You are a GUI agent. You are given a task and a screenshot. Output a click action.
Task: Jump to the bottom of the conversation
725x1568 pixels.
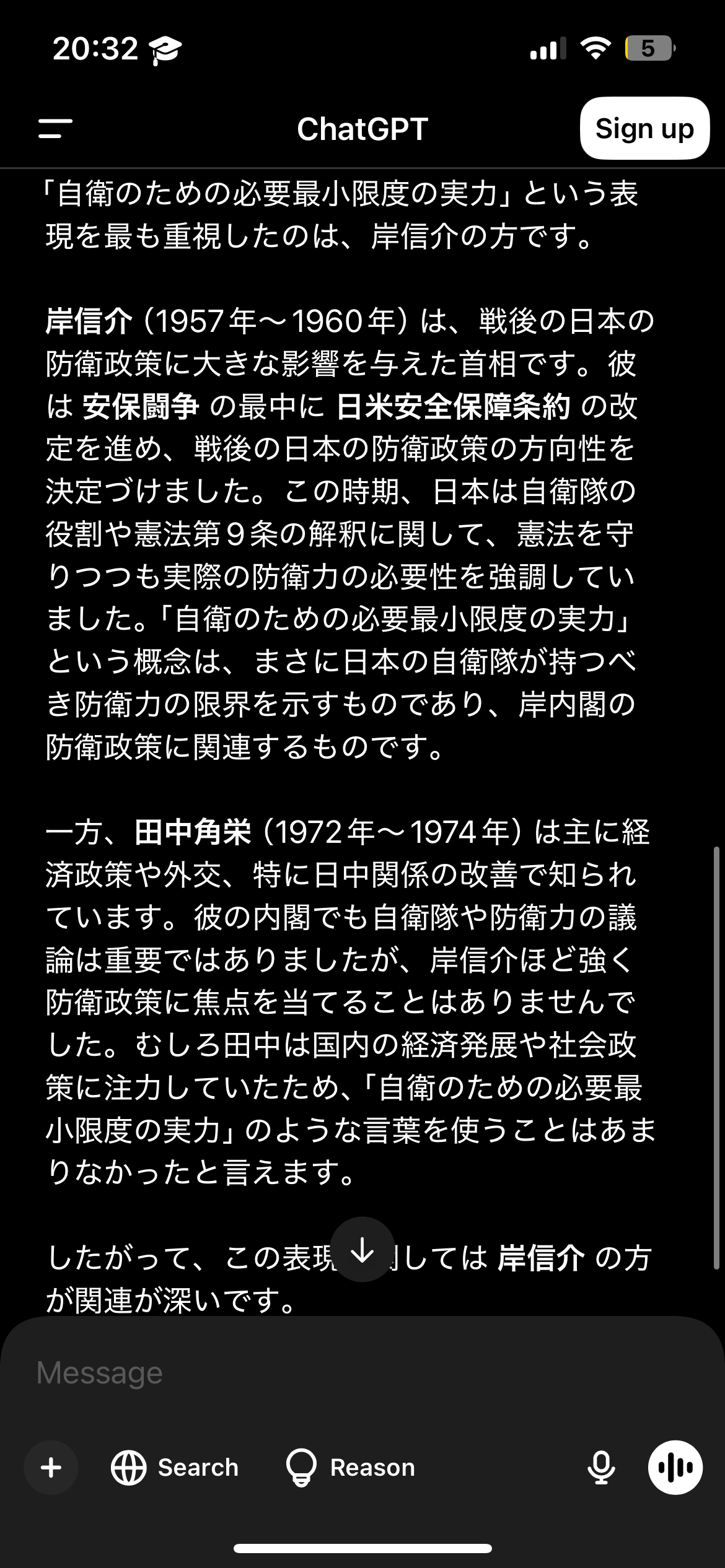(362, 1249)
